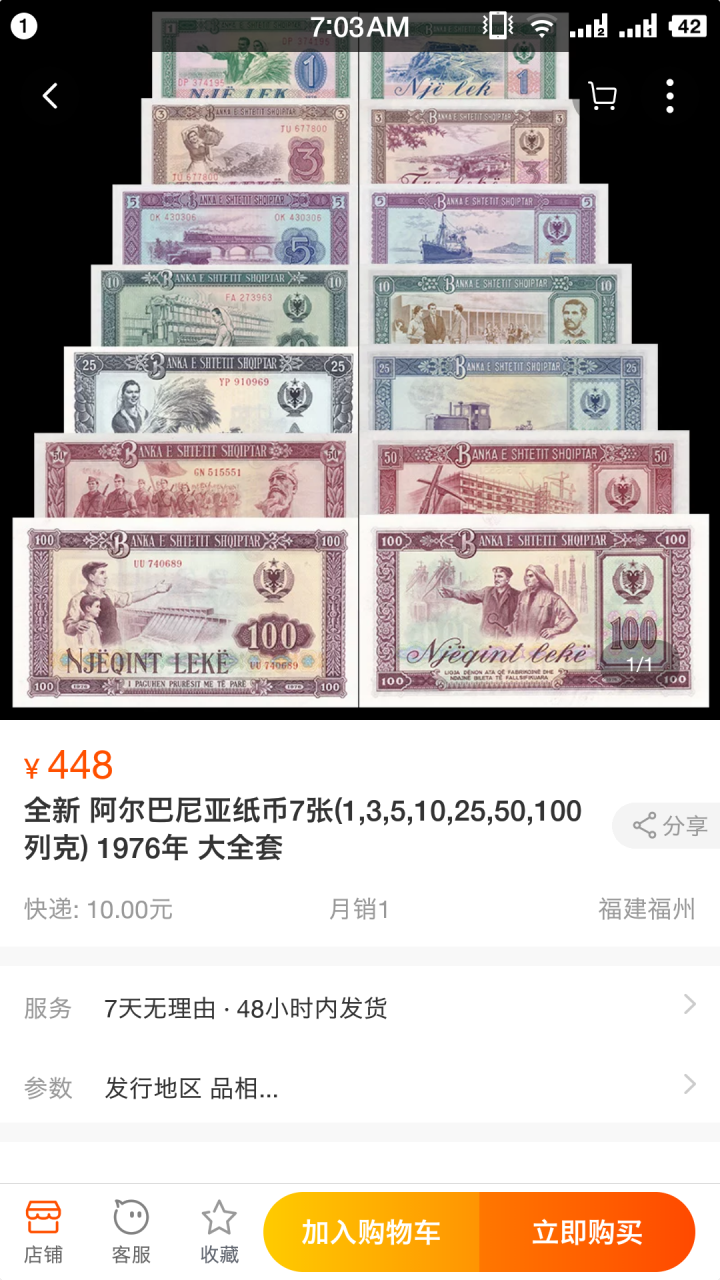Viewport: 720px width, 1280px height.
Task: Expand the 参数 parameters chevron
Action: click(x=689, y=1083)
